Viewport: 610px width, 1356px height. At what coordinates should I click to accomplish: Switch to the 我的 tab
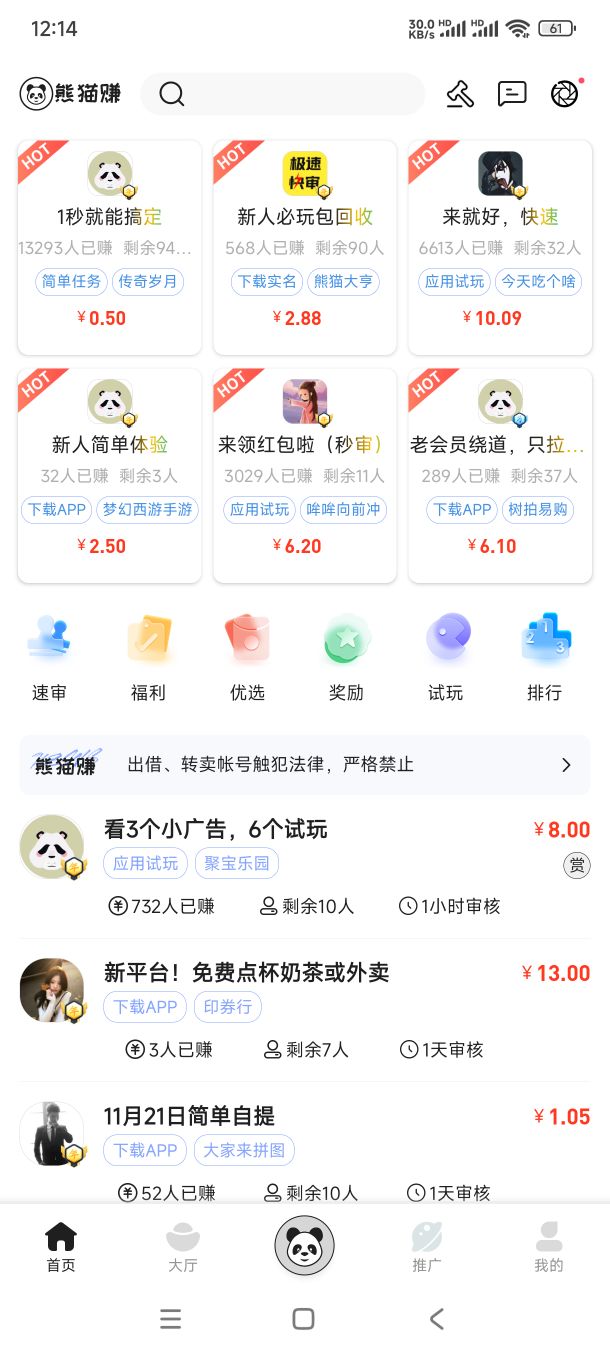click(x=548, y=1246)
